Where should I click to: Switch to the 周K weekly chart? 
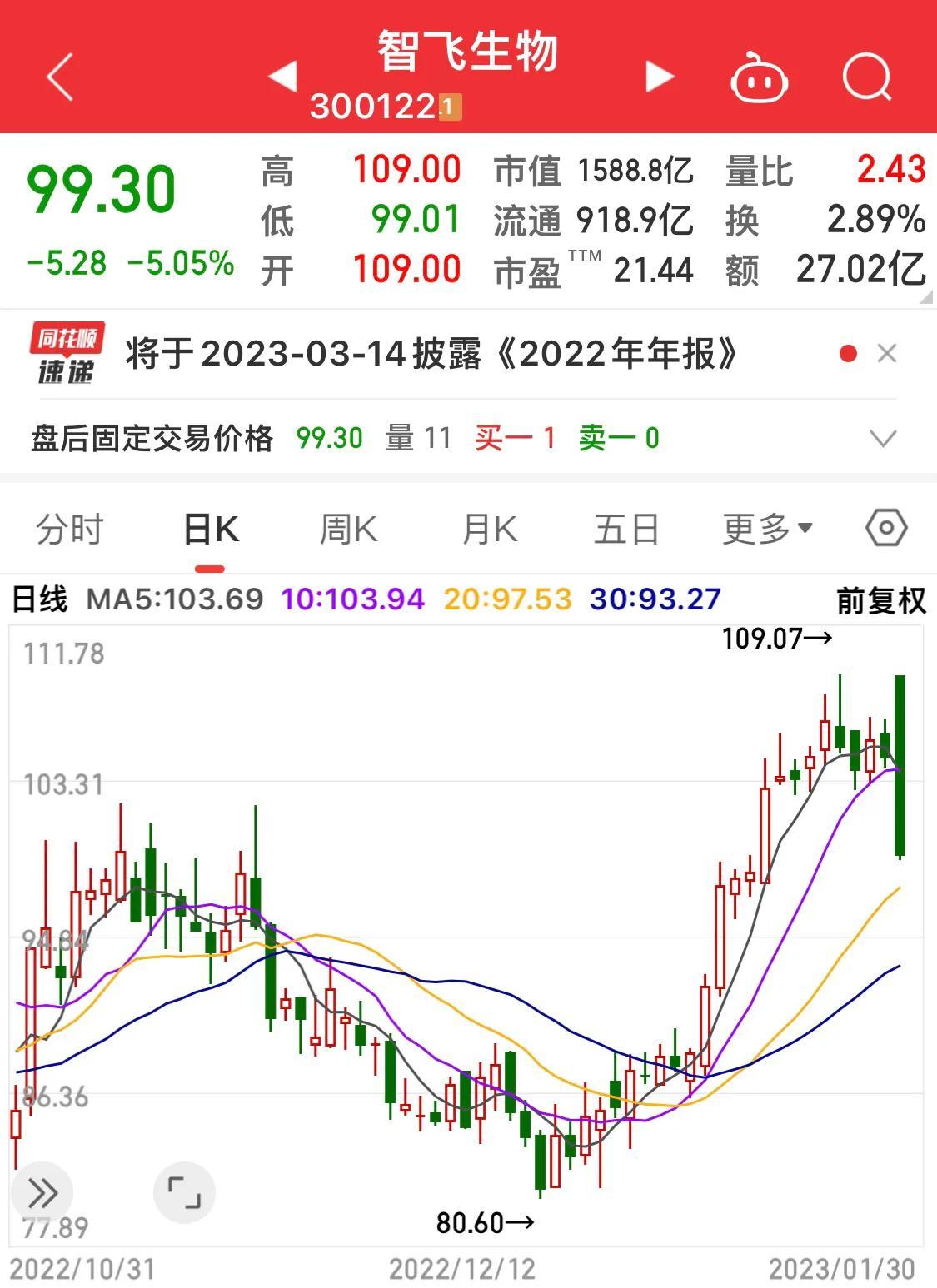coord(349,527)
